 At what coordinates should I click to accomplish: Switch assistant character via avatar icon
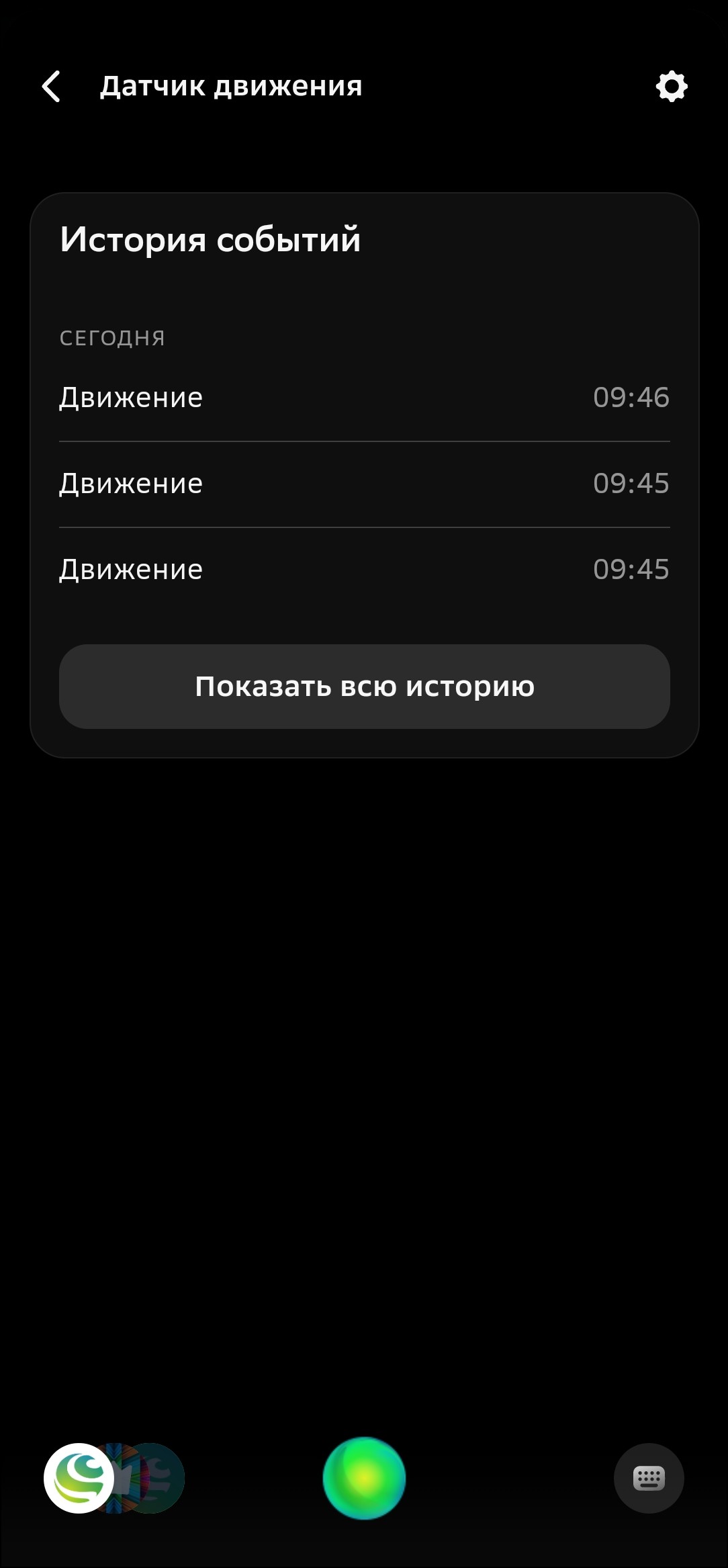pyautogui.click(x=80, y=1478)
